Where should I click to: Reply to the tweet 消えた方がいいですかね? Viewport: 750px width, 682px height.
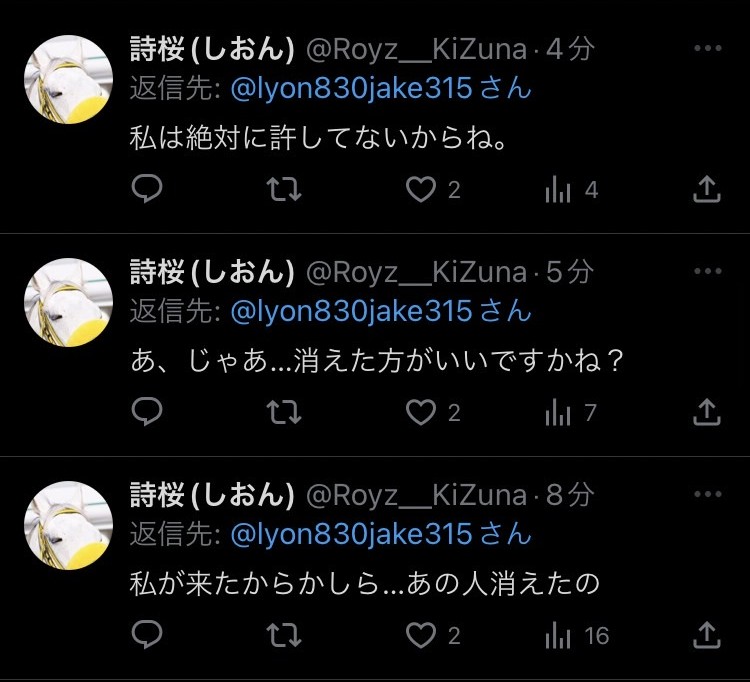pyautogui.click(x=147, y=412)
